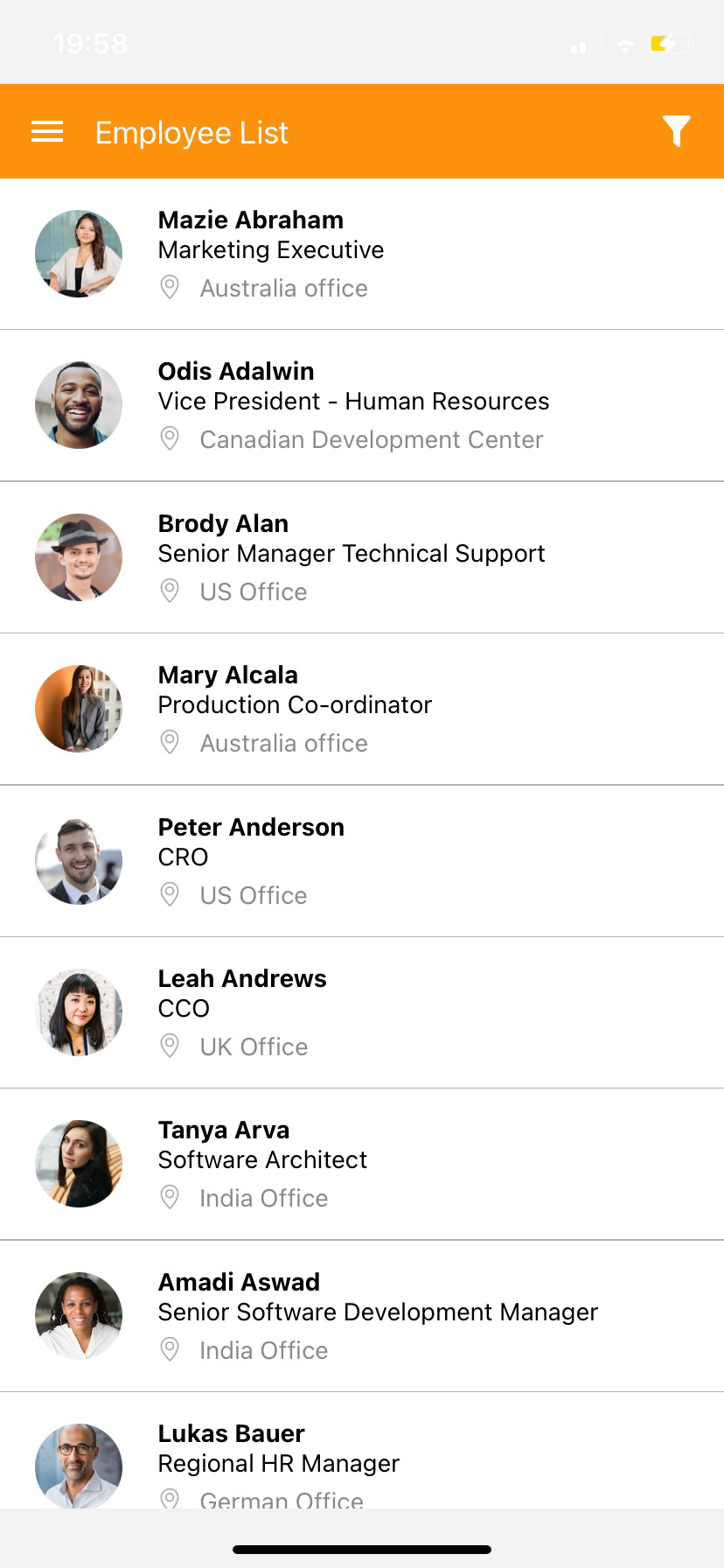
Task: Open Odis Adalwin's profile photo
Action: 78,405
